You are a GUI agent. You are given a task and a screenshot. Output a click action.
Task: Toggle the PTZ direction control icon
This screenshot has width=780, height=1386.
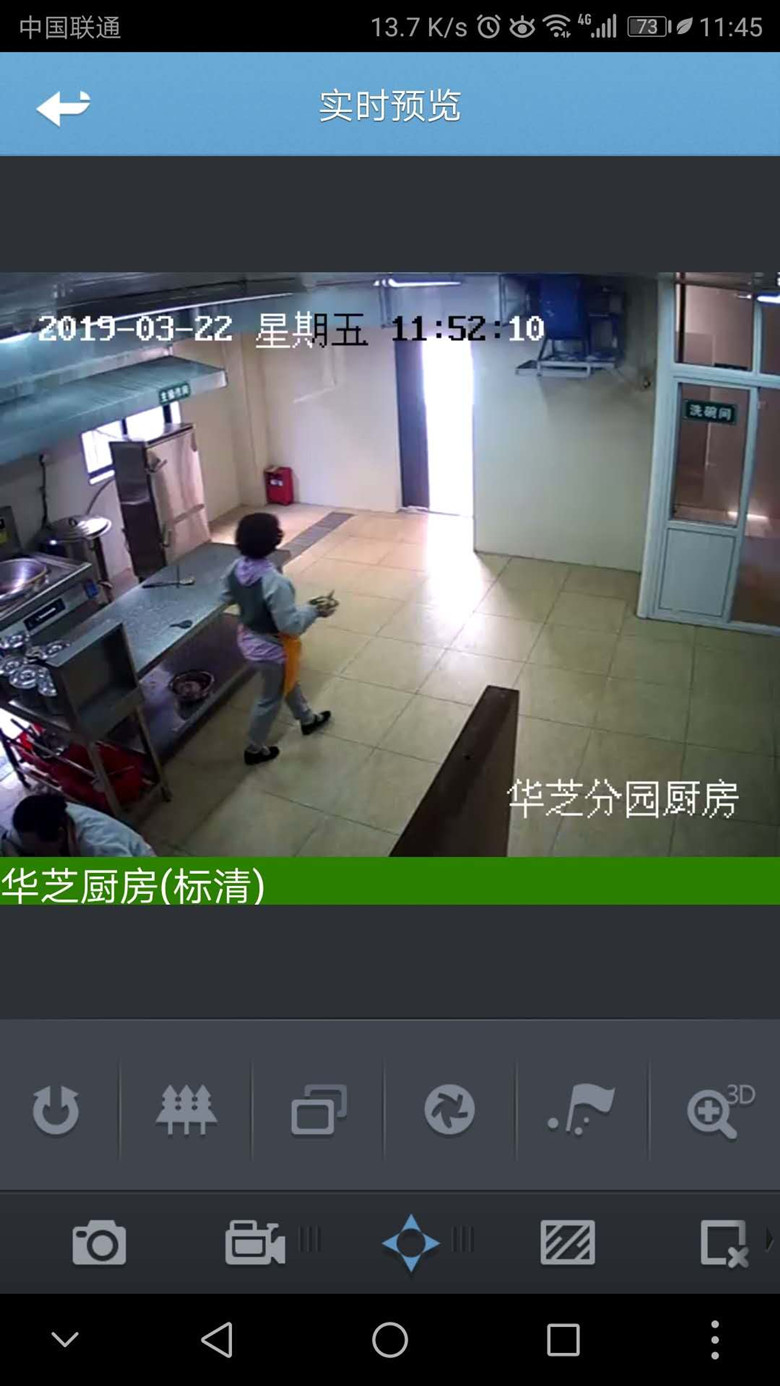tap(410, 1243)
